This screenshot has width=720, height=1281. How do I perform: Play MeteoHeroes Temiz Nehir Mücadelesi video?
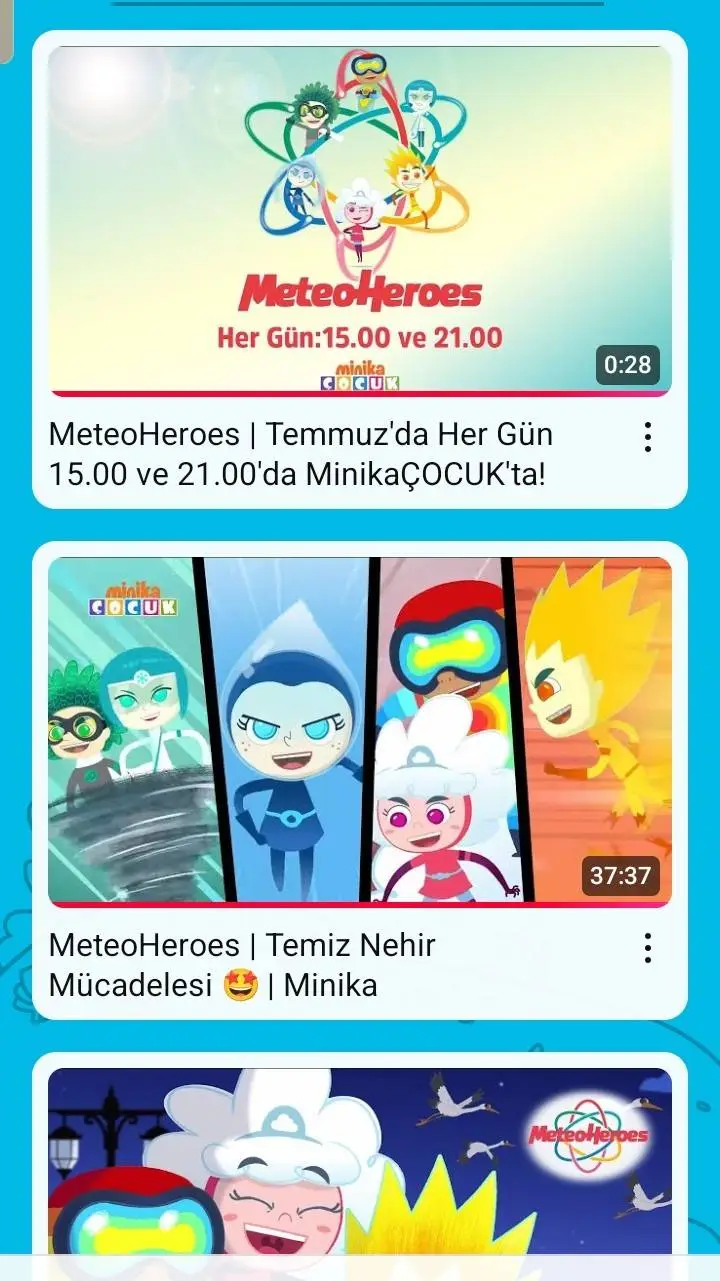point(360,732)
